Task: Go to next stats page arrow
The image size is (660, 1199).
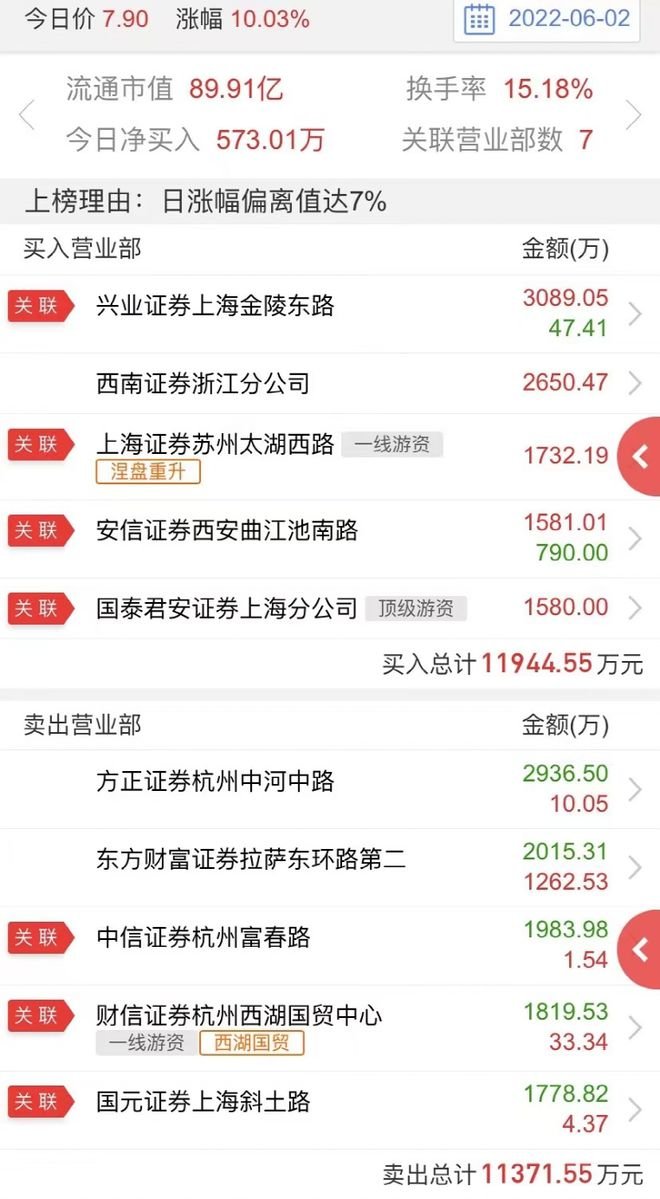Action: 633,115
